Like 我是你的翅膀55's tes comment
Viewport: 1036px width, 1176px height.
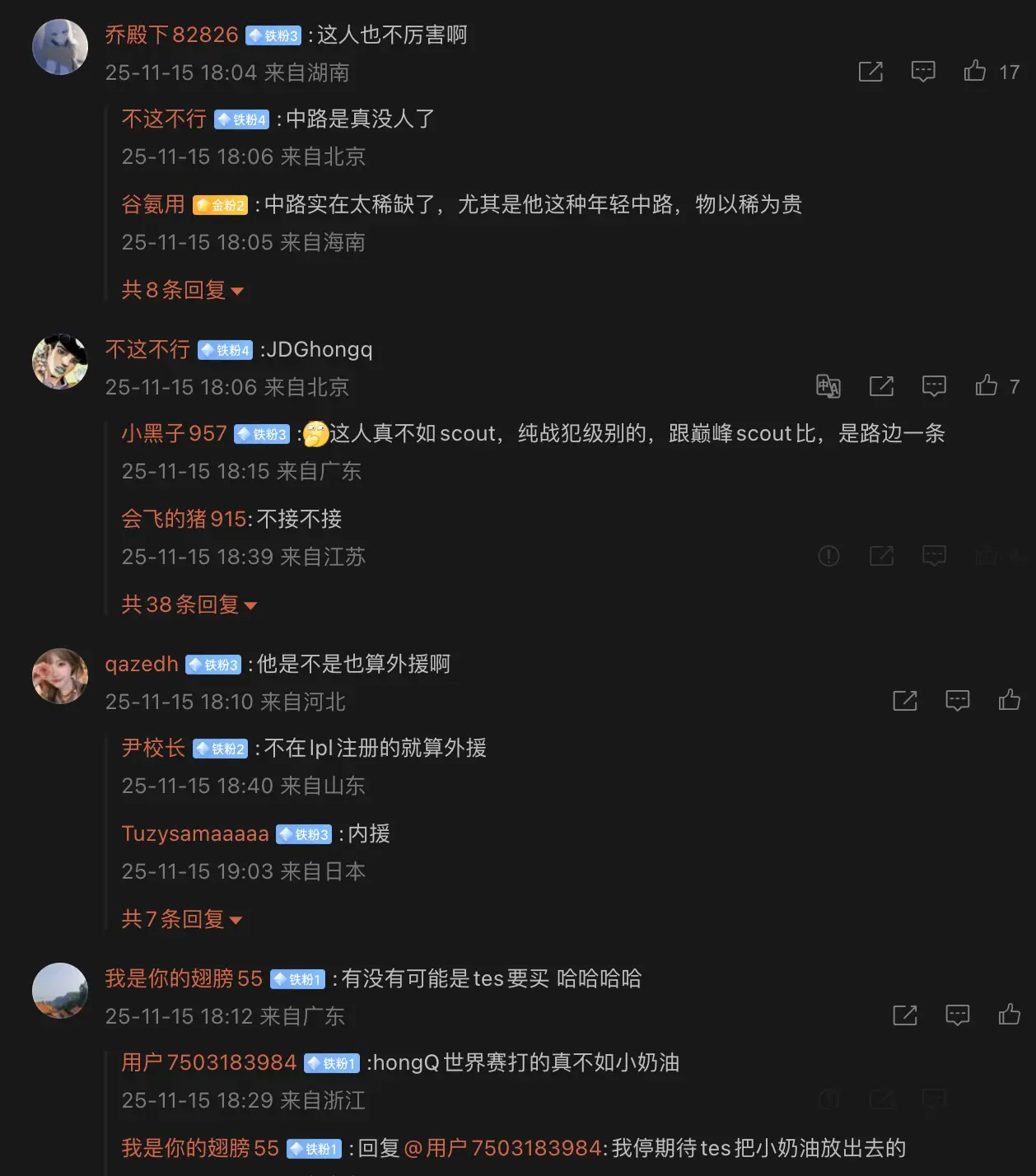[x=1009, y=1015]
